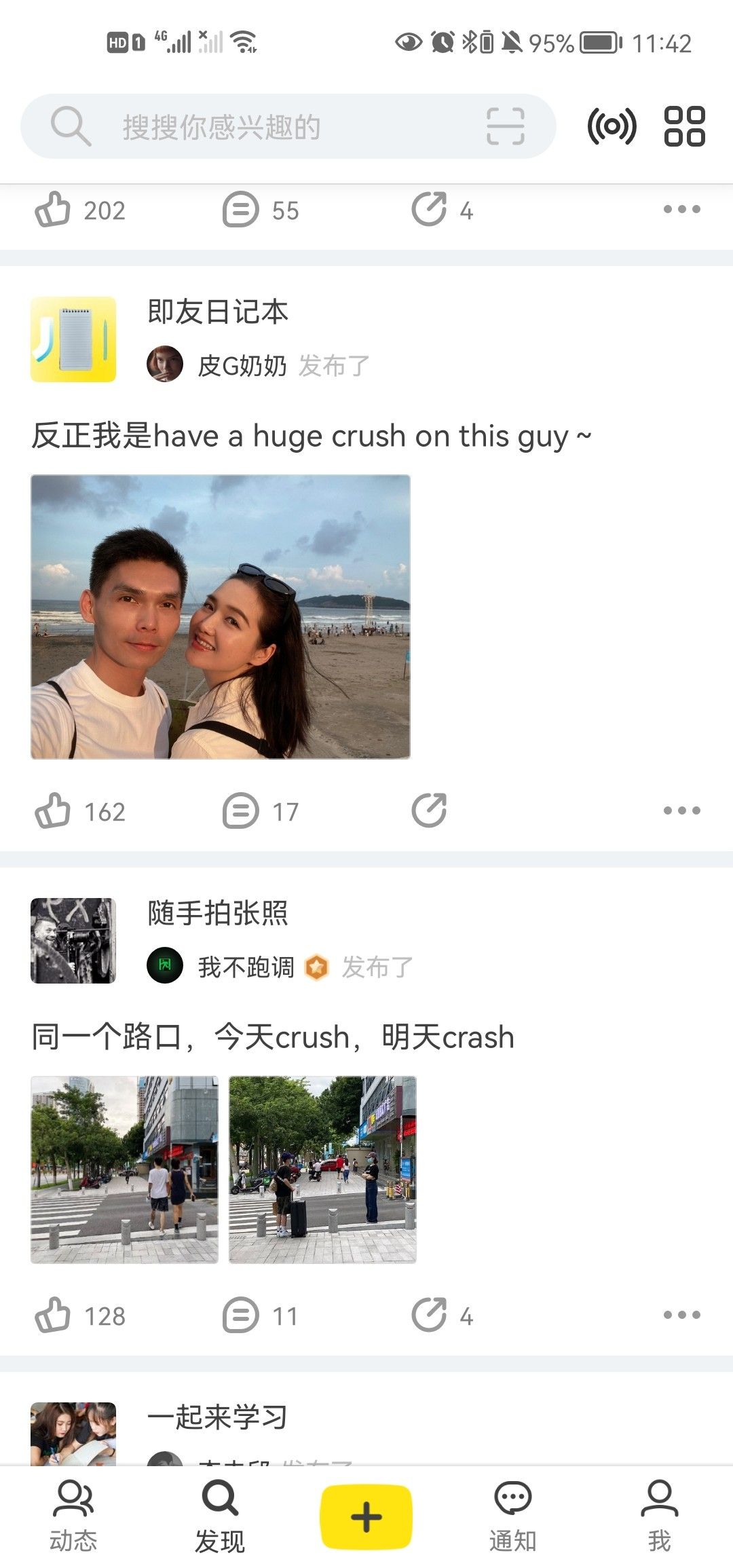Open more options for 我不跑调's post
The width and height of the screenshot is (733, 1568).
(681, 1315)
